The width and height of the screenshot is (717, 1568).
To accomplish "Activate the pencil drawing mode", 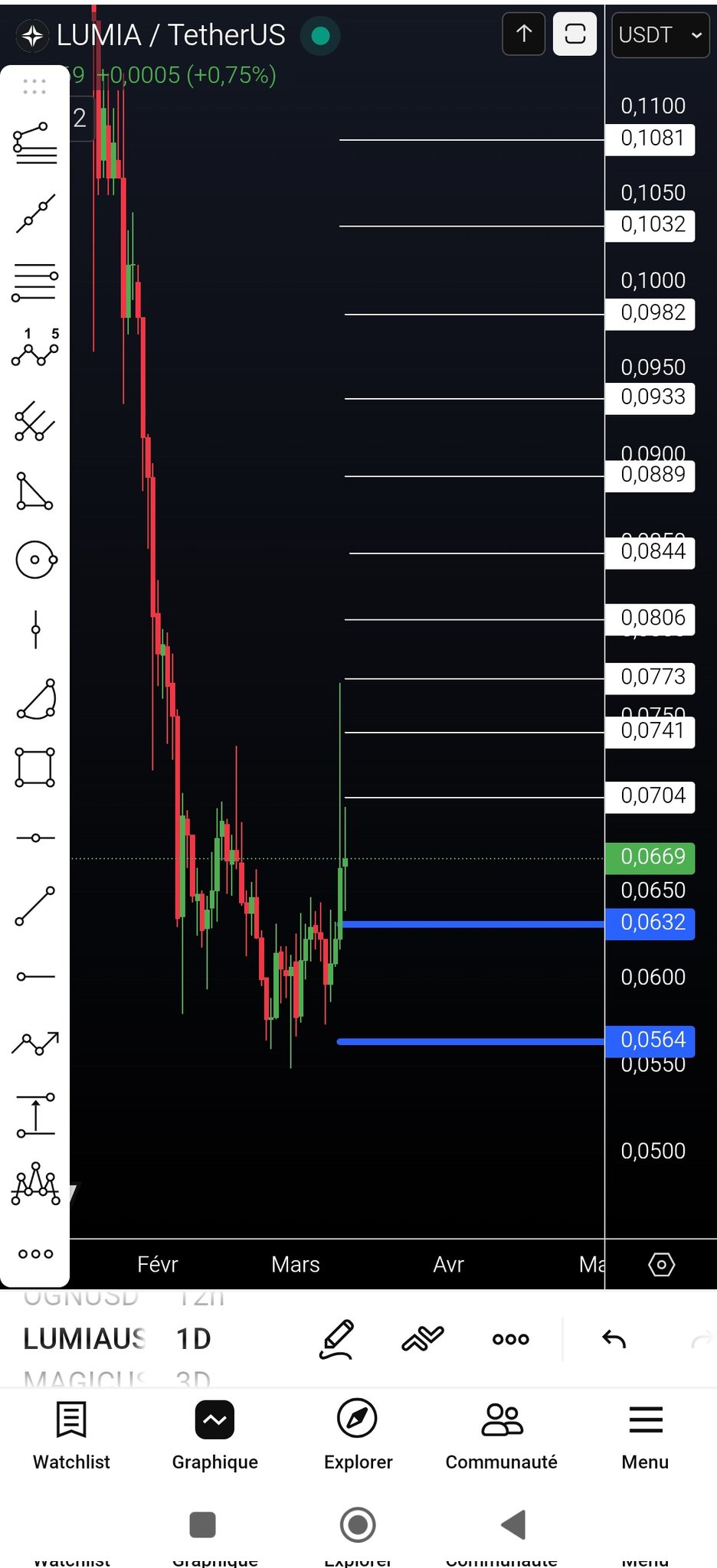I will click(337, 1339).
